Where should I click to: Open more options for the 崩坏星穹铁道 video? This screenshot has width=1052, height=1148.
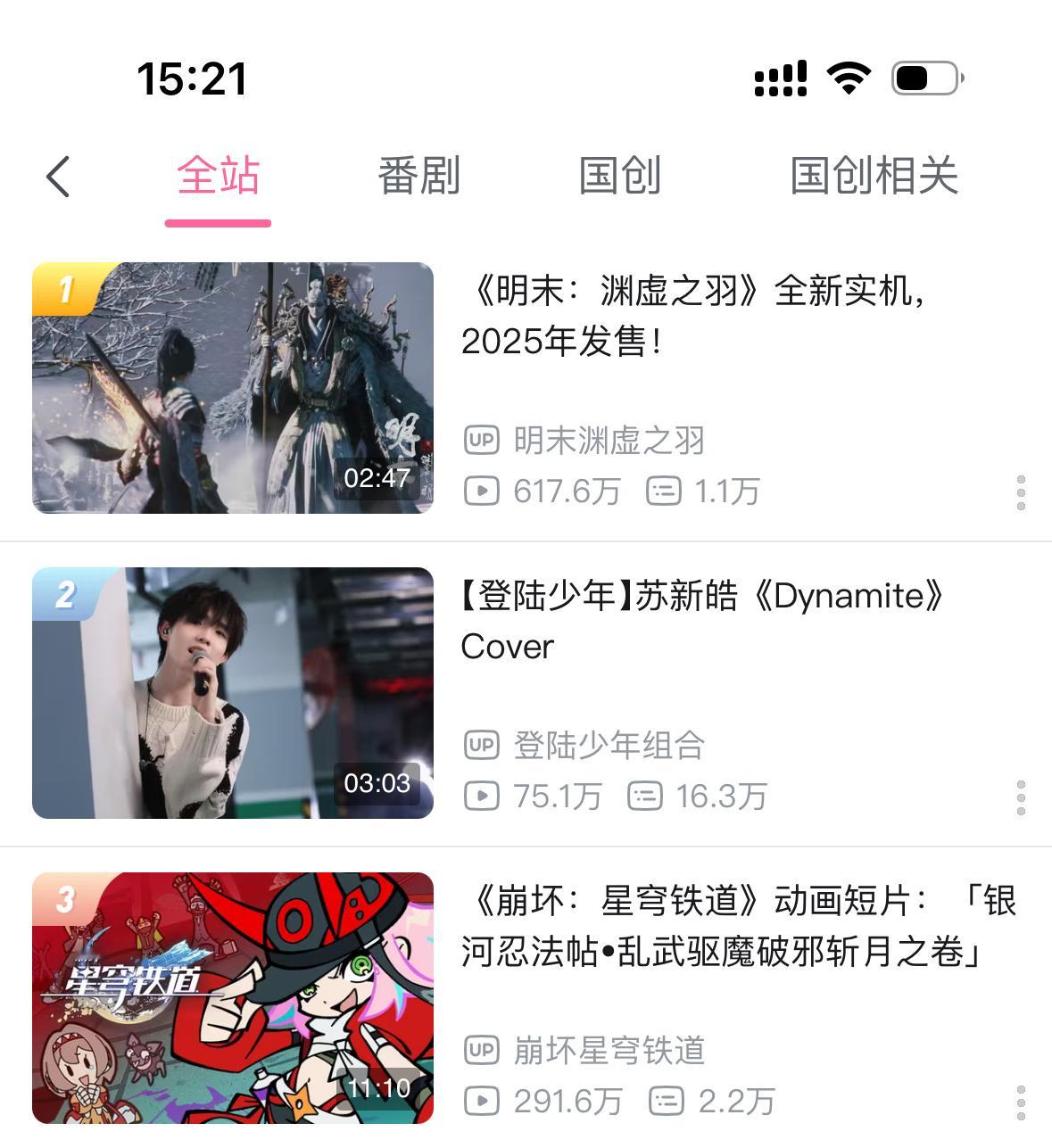point(1021,1103)
